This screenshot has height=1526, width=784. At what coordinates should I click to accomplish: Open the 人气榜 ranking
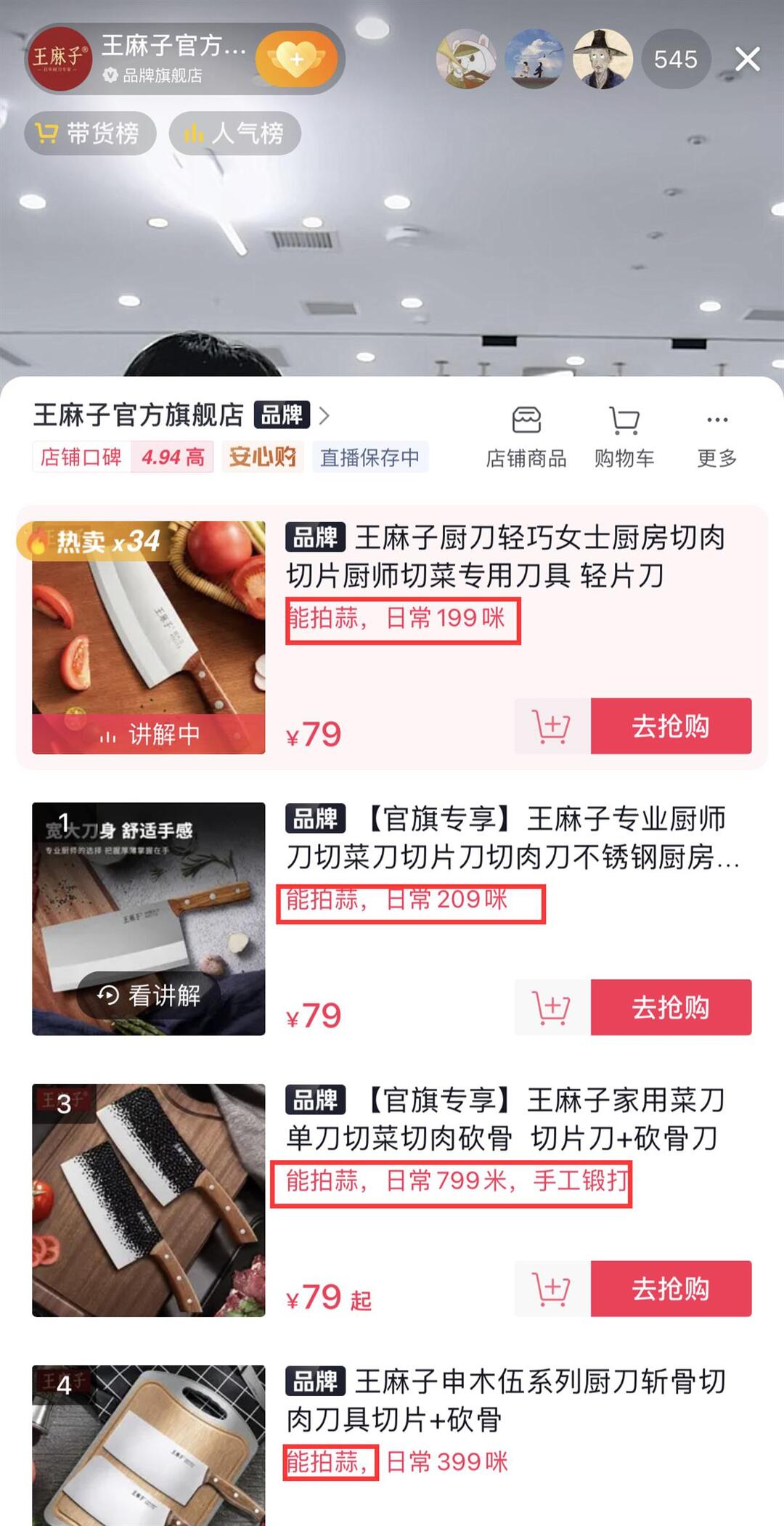pyautogui.click(x=234, y=134)
